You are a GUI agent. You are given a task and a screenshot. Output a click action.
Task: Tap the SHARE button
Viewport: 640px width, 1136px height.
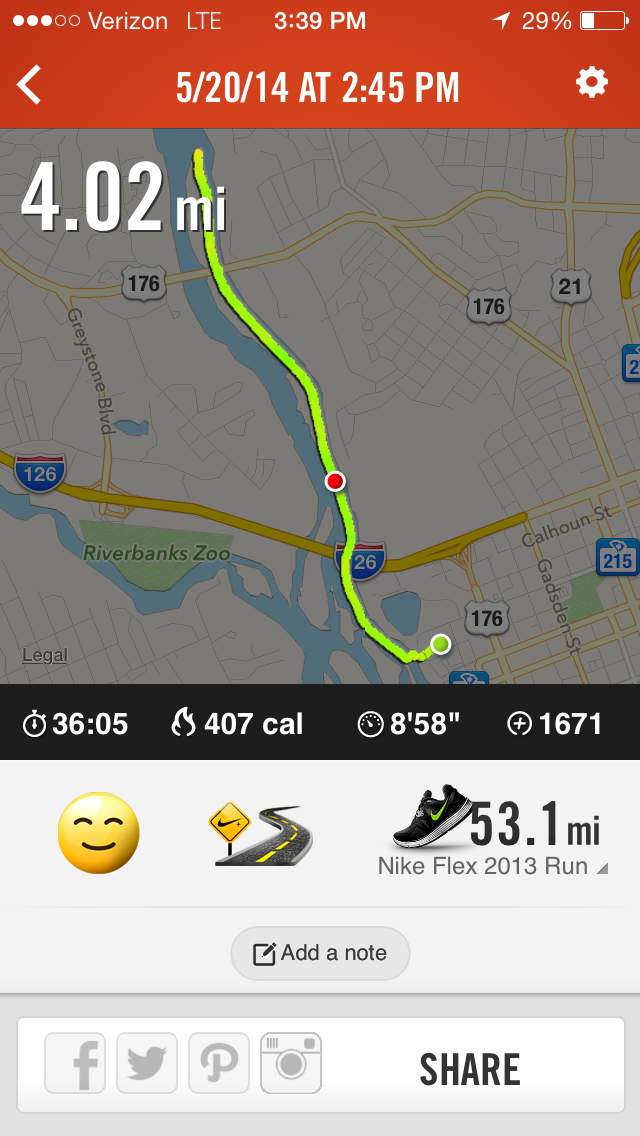pyautogui.click(x=470, y=1069)
